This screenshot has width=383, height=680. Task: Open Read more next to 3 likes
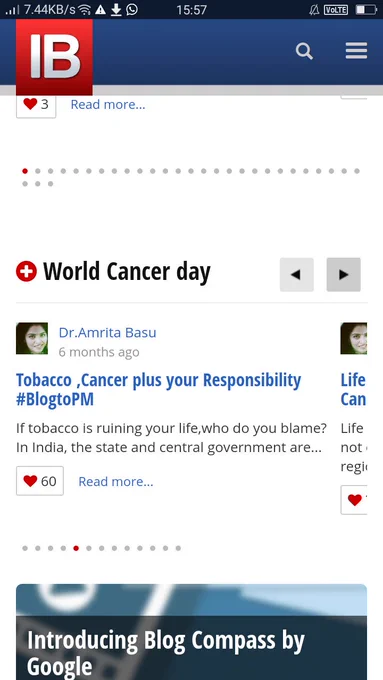(108, 105)
